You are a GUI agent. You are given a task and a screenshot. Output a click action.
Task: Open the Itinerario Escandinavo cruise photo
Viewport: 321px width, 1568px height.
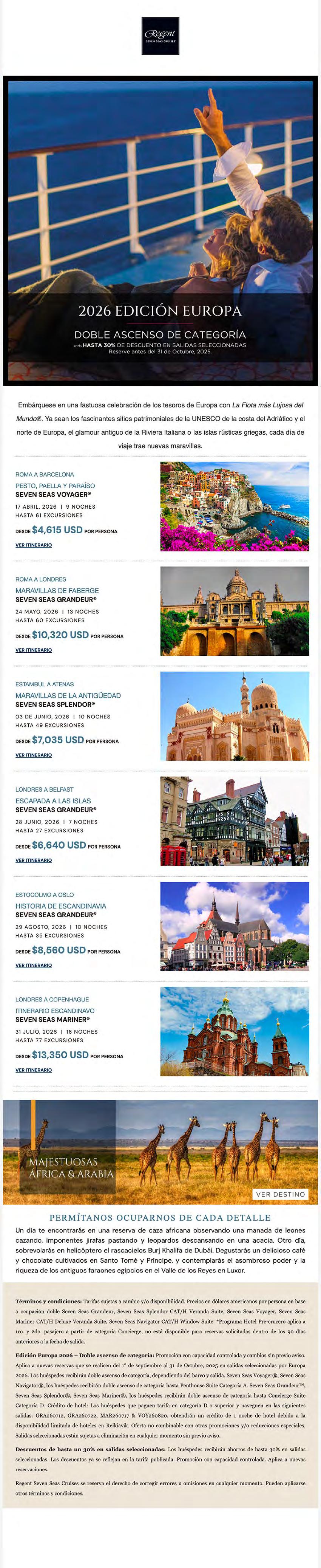(235, 1031)
